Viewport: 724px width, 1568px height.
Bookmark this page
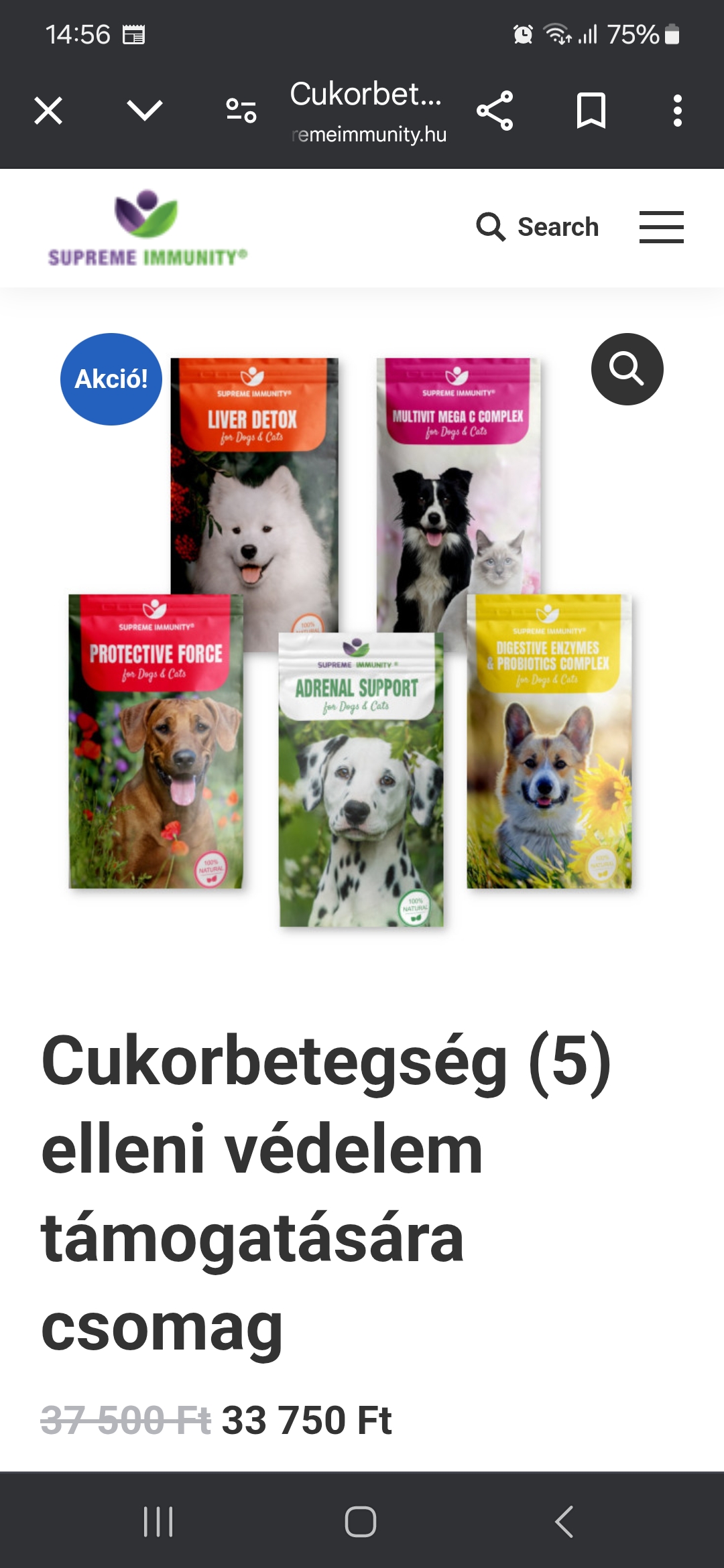tap(591, 111)
